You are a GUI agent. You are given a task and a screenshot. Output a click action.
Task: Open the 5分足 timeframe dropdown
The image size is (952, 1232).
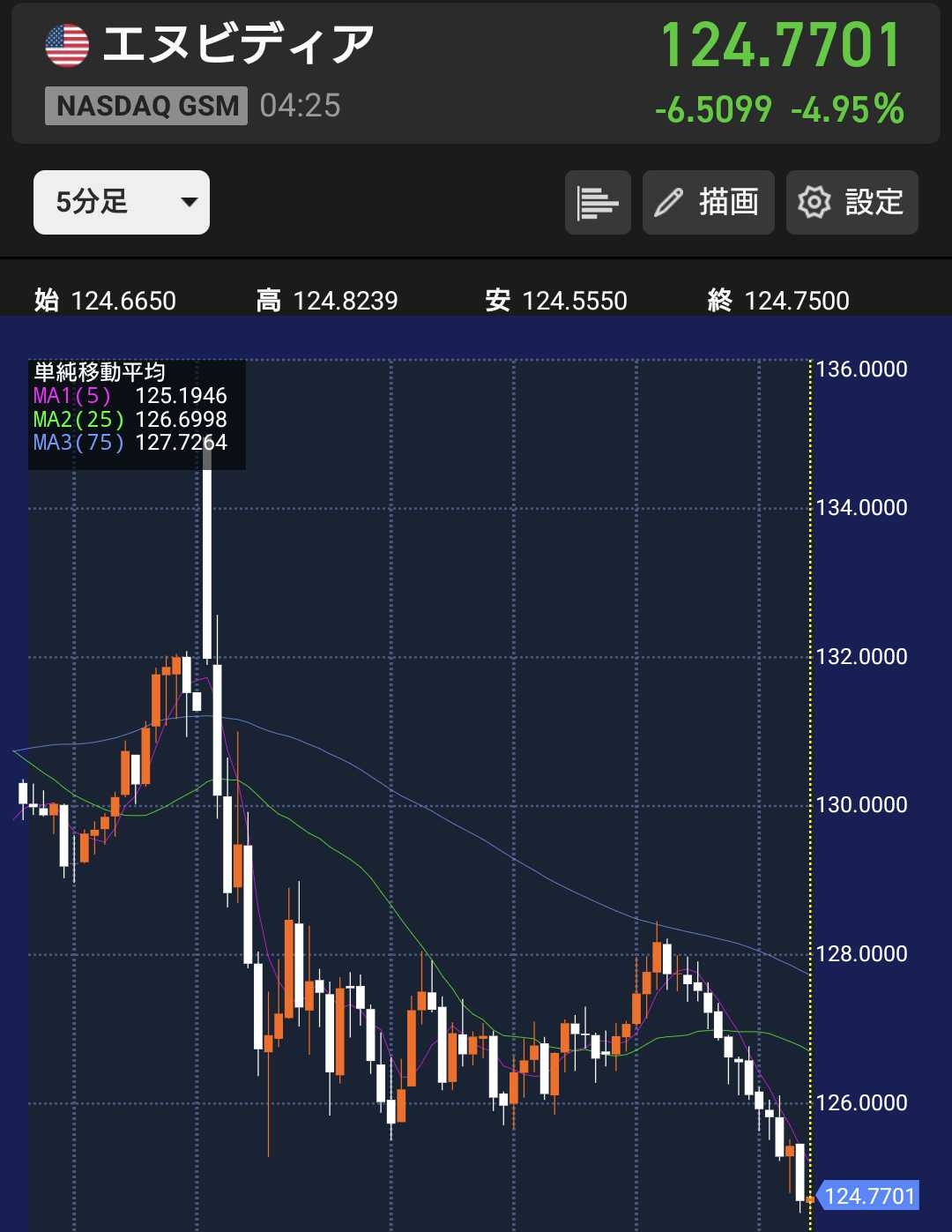pos(122,202)
